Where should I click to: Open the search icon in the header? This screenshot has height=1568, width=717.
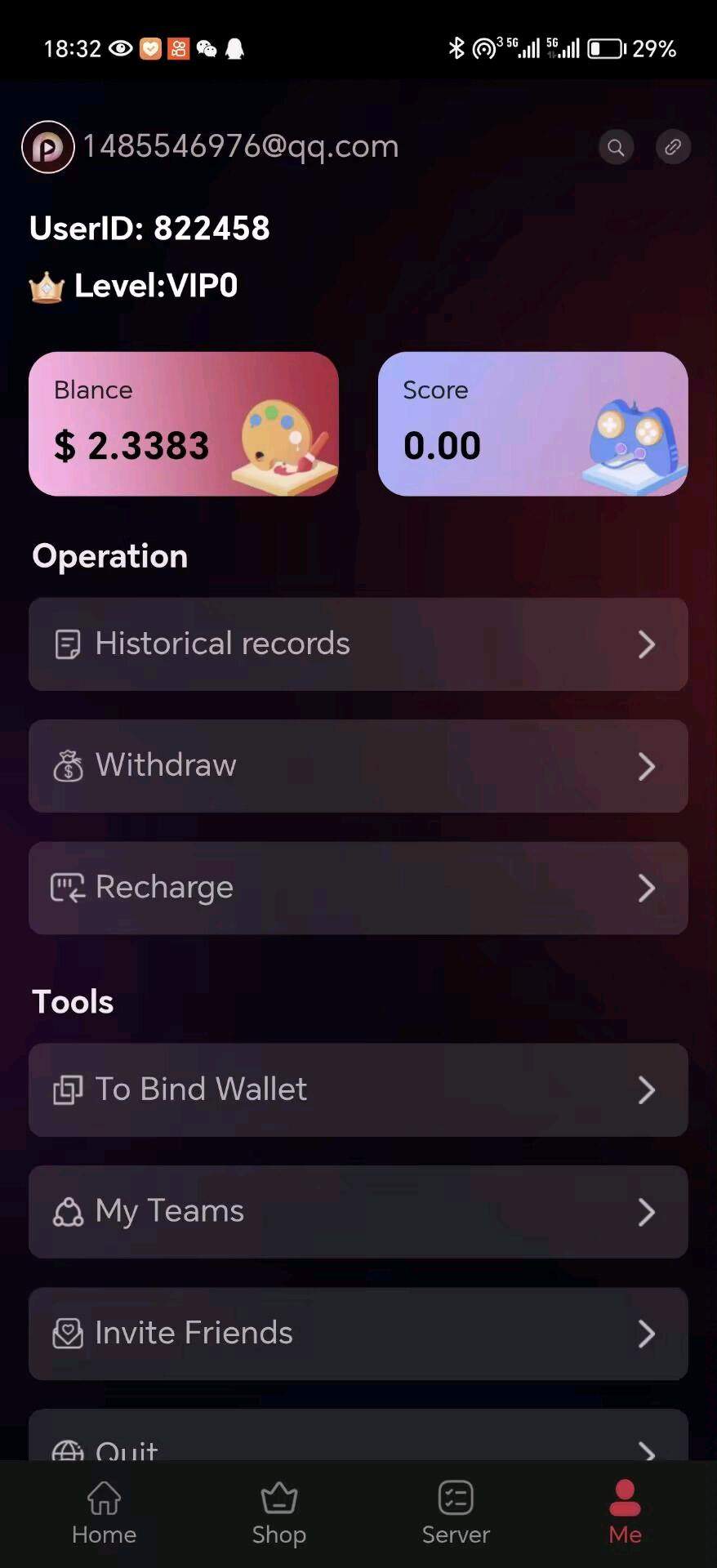(616, 147)
